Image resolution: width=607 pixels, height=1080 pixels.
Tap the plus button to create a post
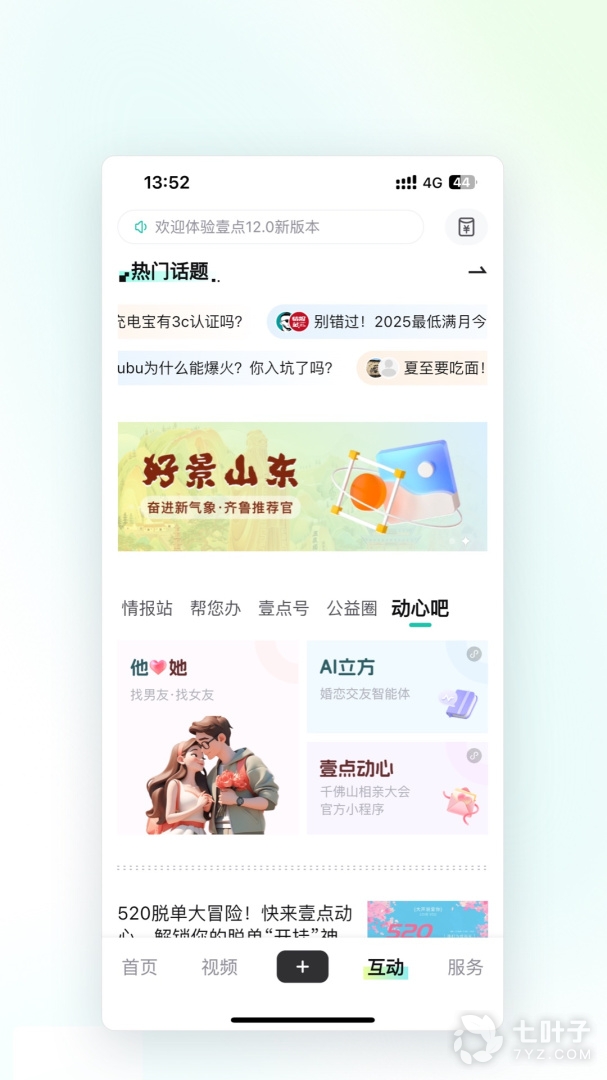pos(302,967)
